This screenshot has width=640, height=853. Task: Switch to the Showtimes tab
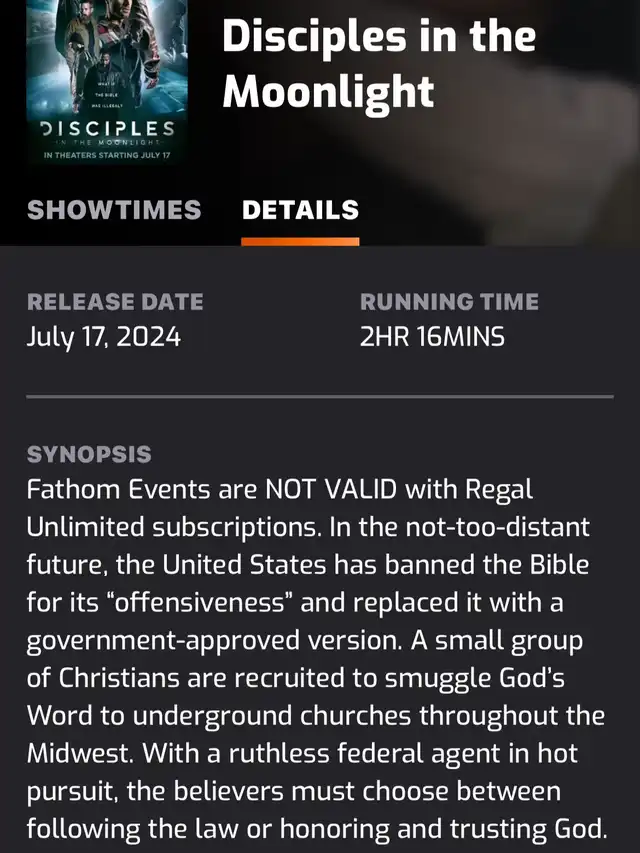pos(114,210)
